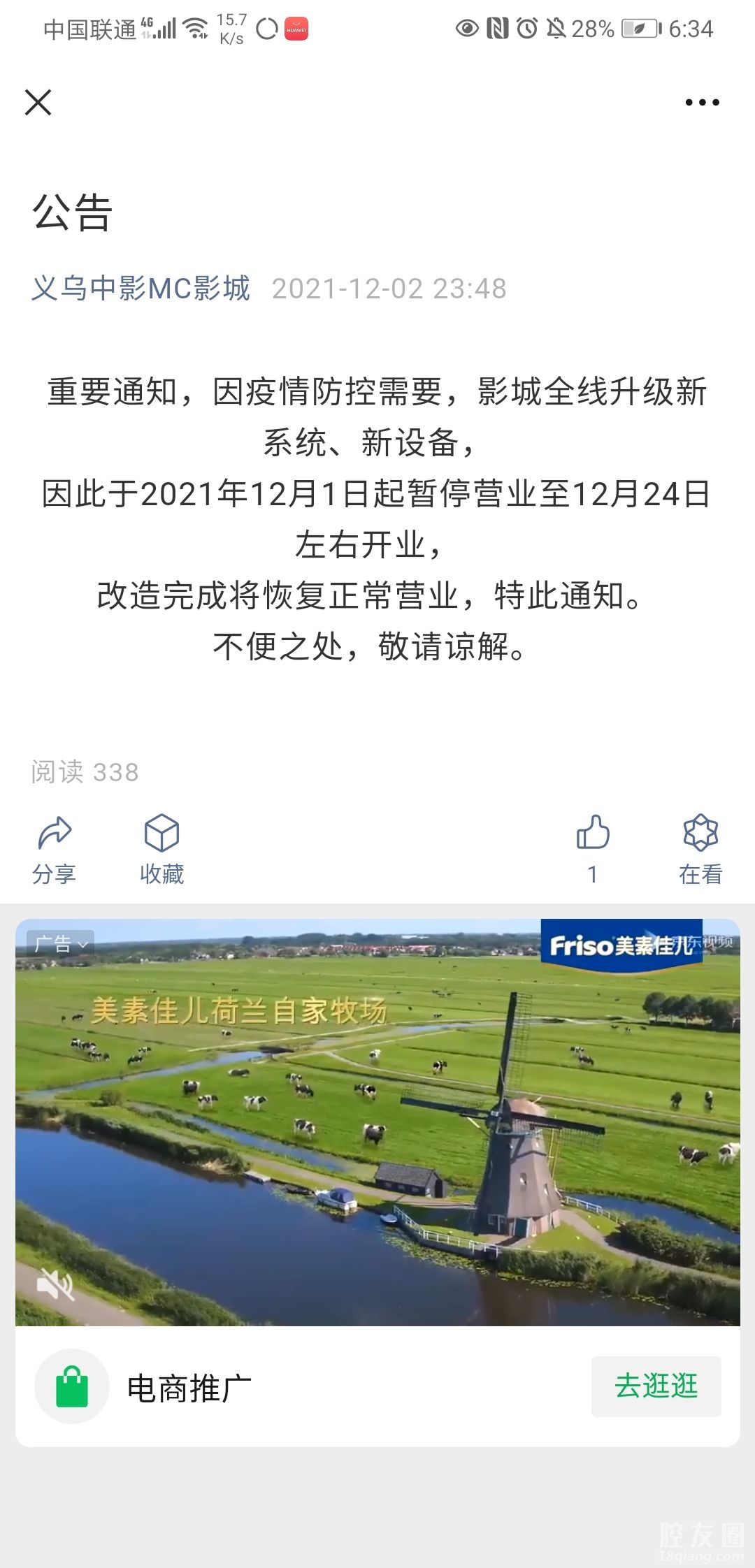Close the article page
The image size is (755, 1568).
click(38, 102)
